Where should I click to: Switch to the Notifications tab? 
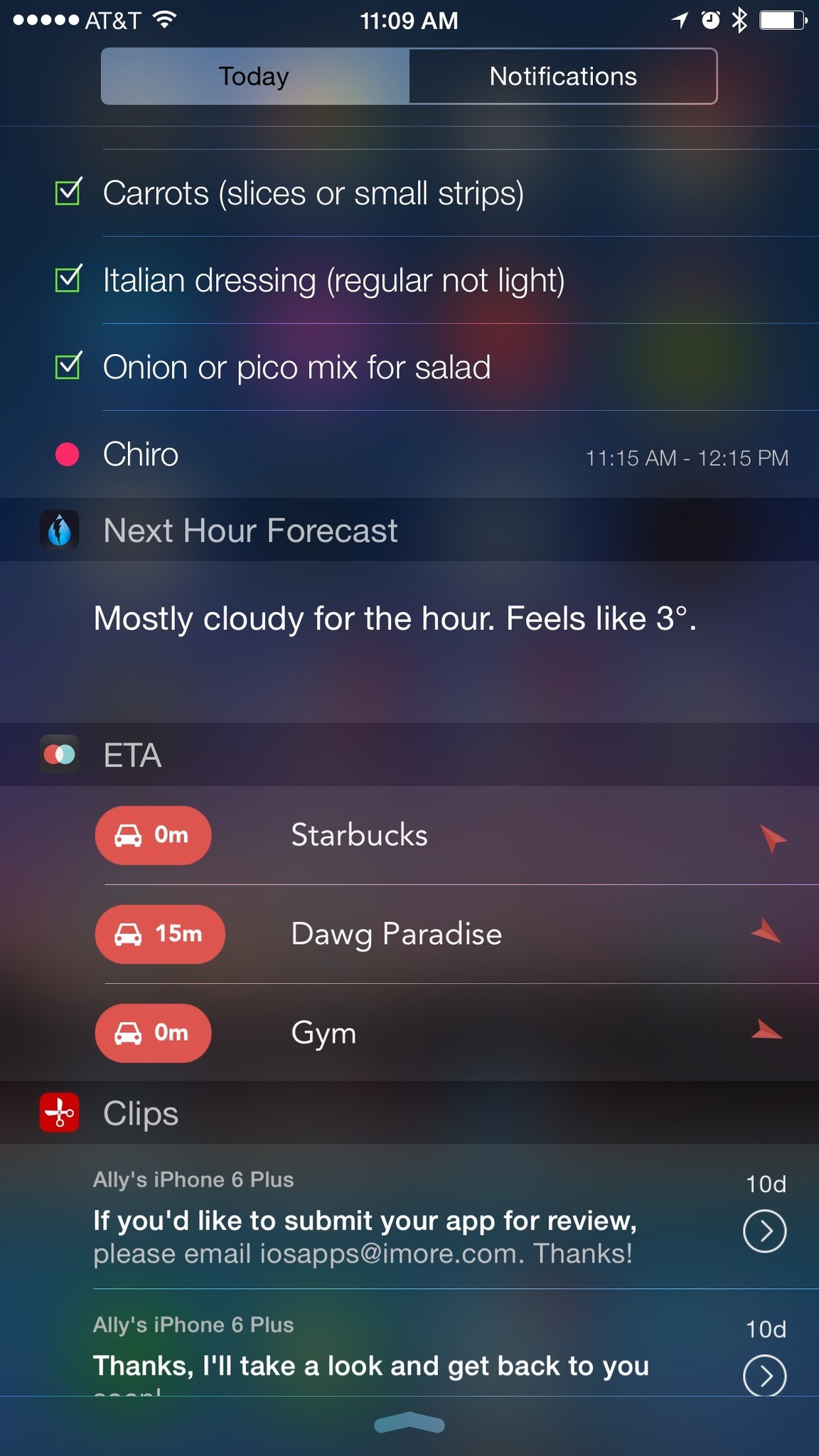tap(562, 77)
